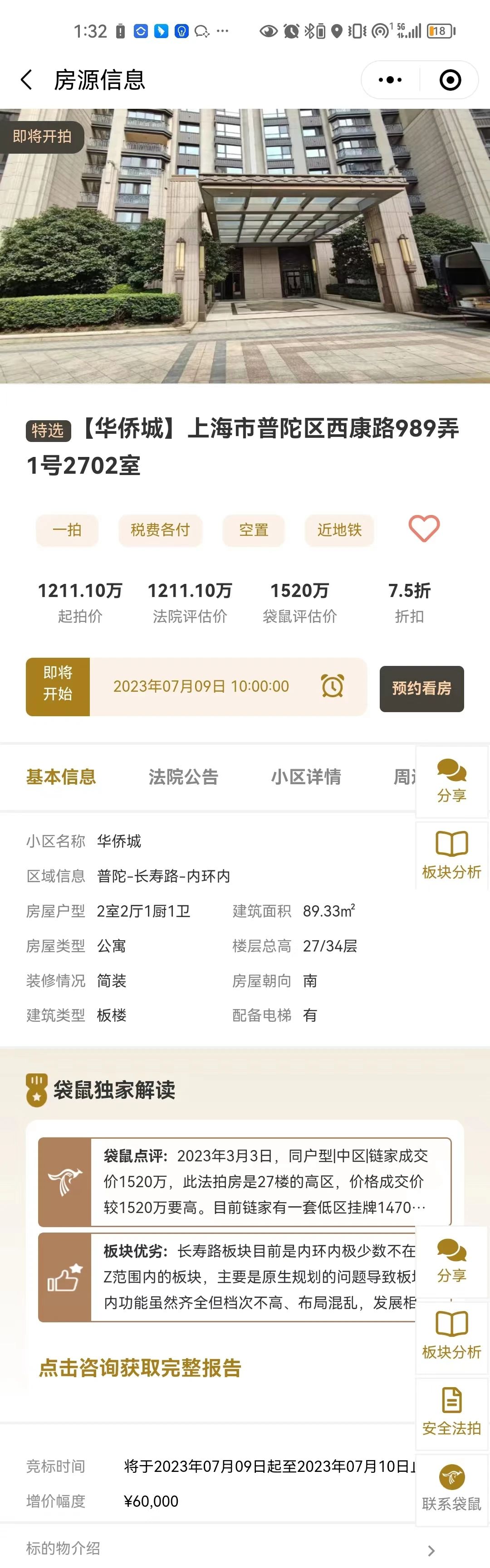This screenshot has width=490, height=1568.
Task: Switch to the 小区详情 tab
Action: coord(305,777)
